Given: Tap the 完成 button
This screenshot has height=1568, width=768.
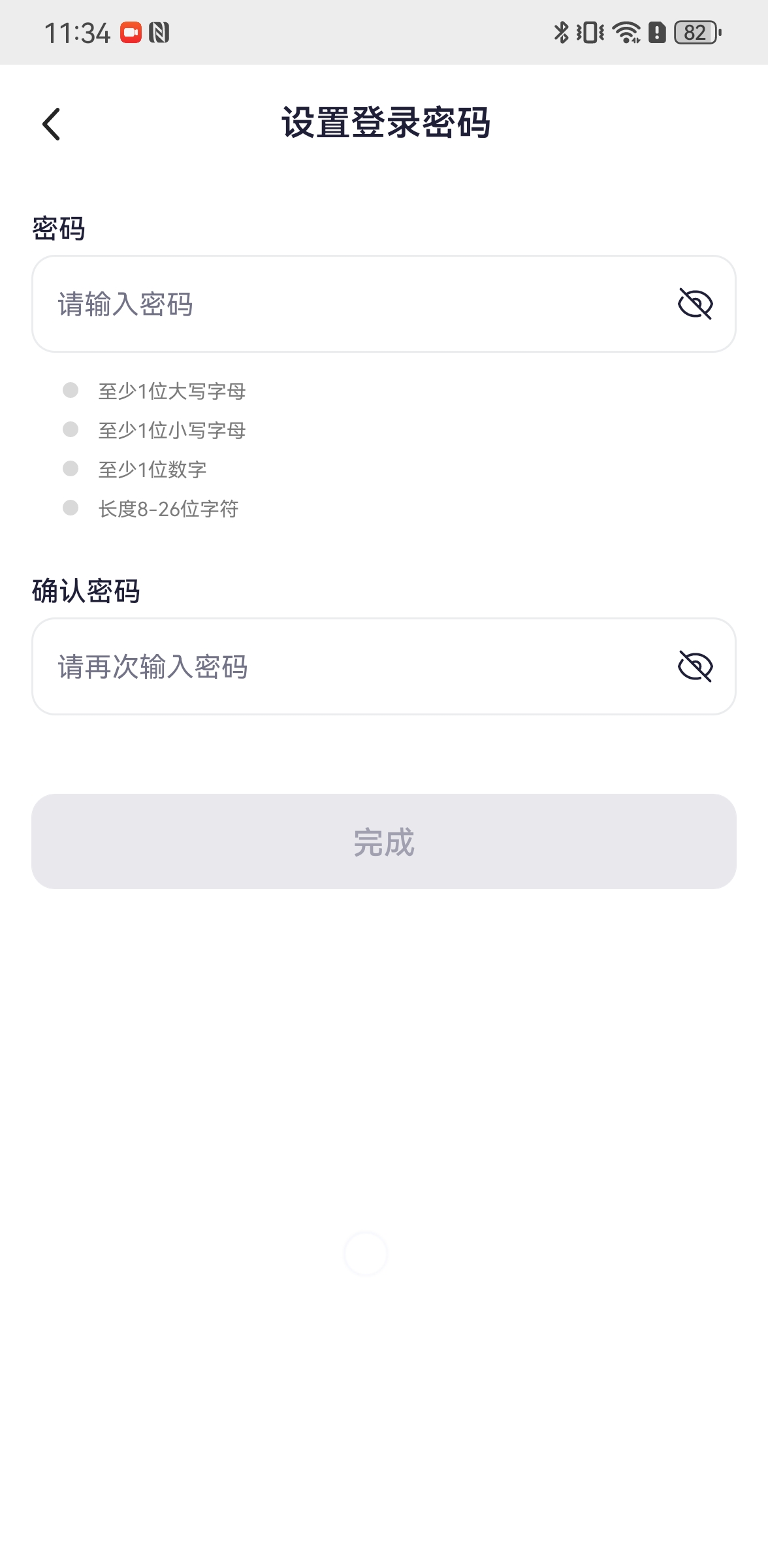Looking at the screenshot, I should 384,841.
